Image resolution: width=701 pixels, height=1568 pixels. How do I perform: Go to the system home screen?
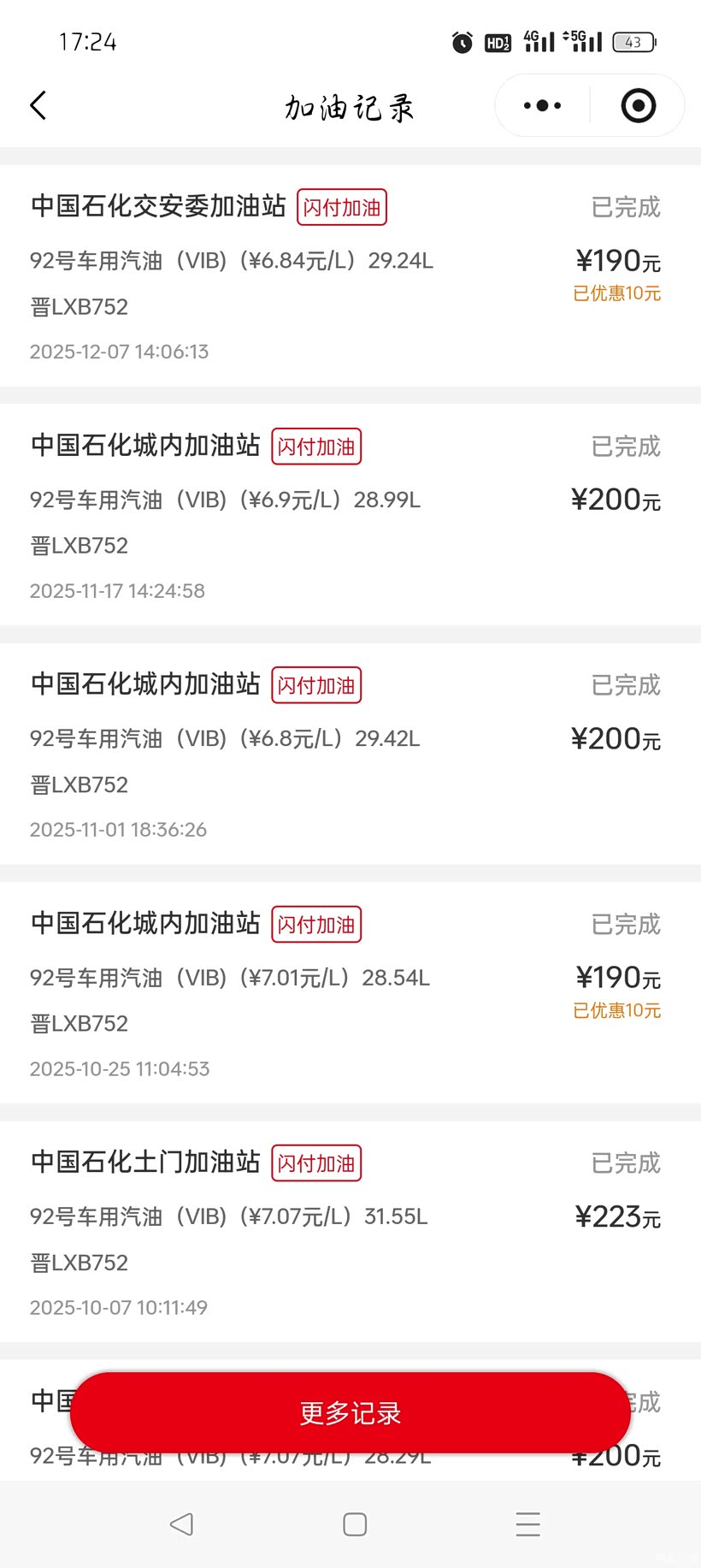pyautogui.click(x=355, y=1524)
